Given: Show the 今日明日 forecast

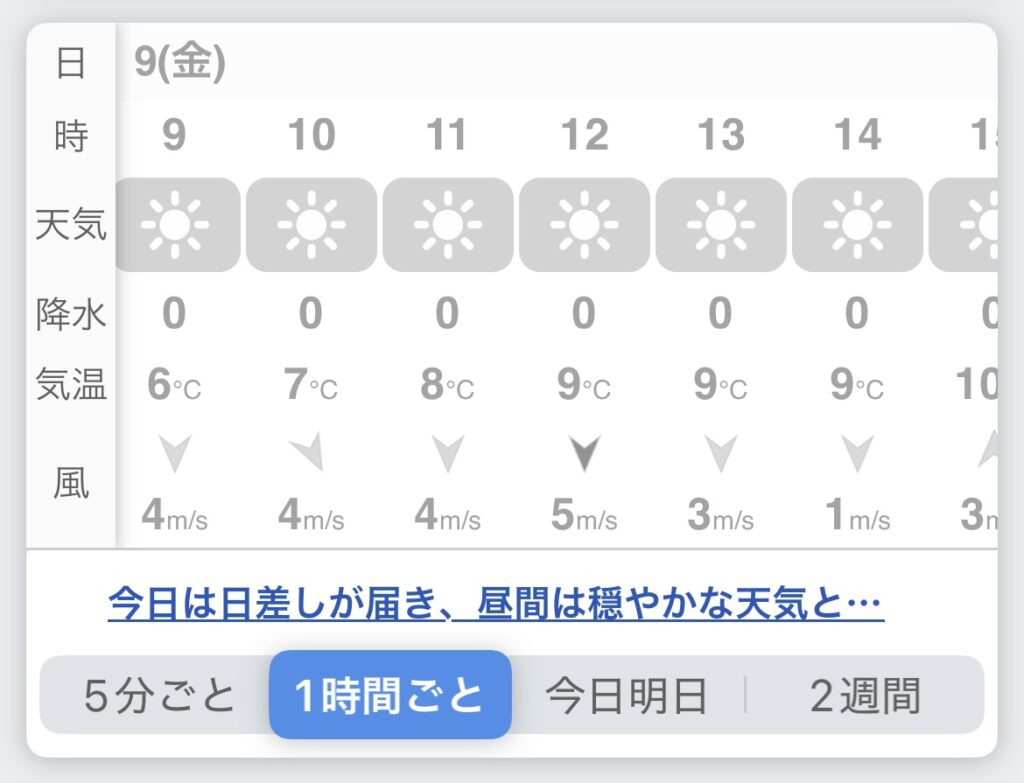Looking at the screenshot, I should click(627, 696).
